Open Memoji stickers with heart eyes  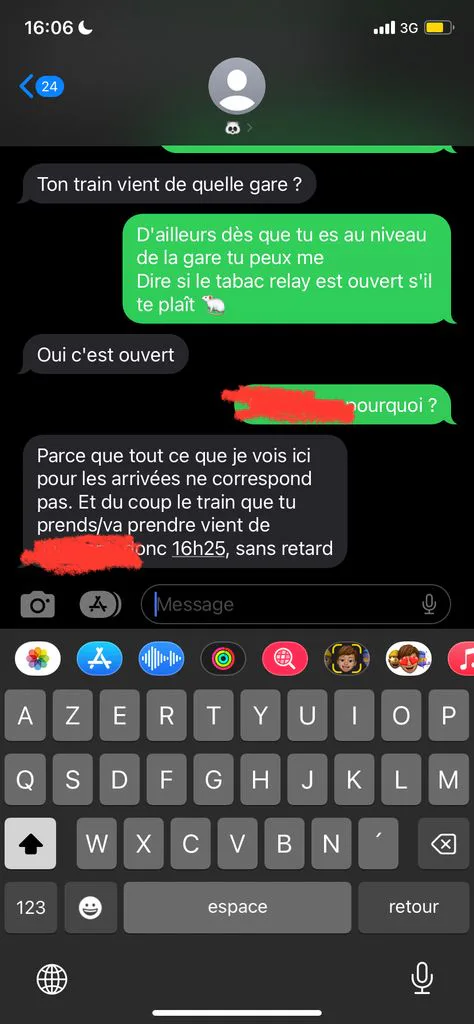(409, 658)
